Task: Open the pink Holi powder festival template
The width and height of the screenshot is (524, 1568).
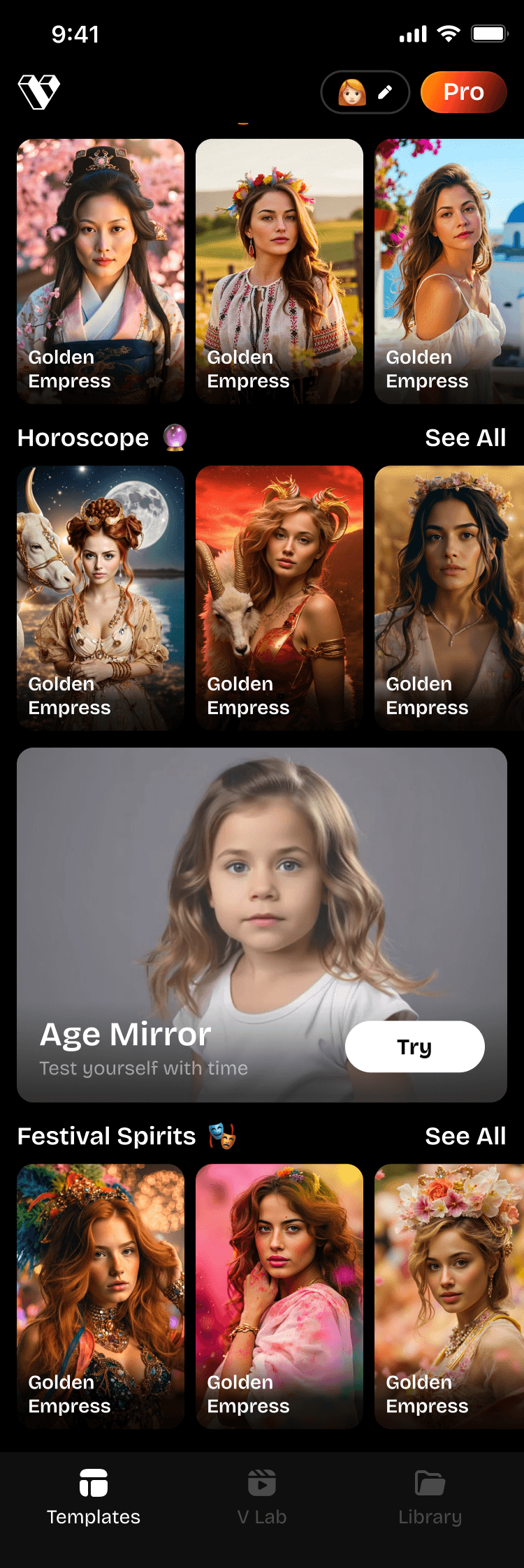Action: [279, 1296]
